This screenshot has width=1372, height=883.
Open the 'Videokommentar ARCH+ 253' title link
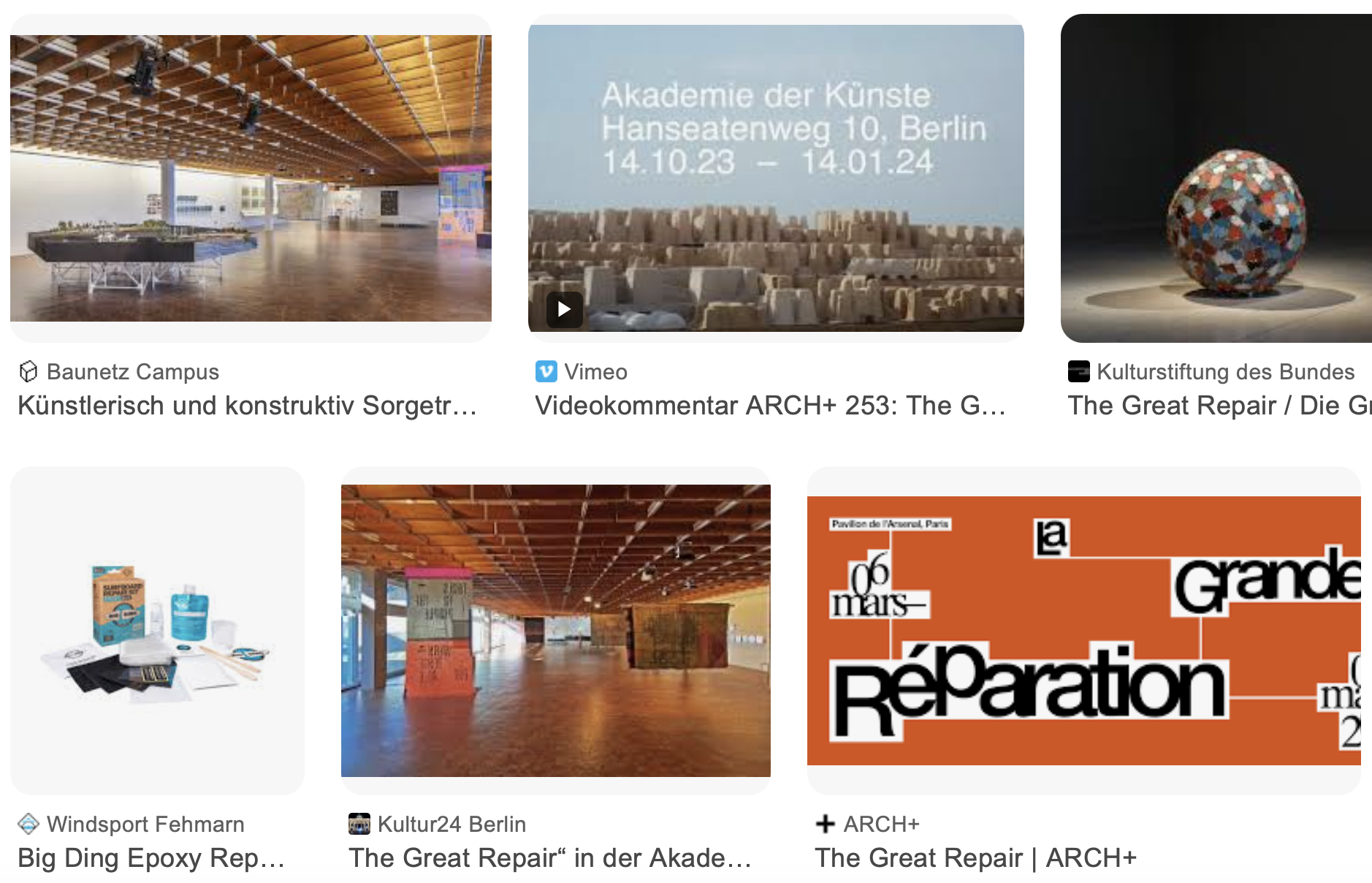[x=770, y=406]
